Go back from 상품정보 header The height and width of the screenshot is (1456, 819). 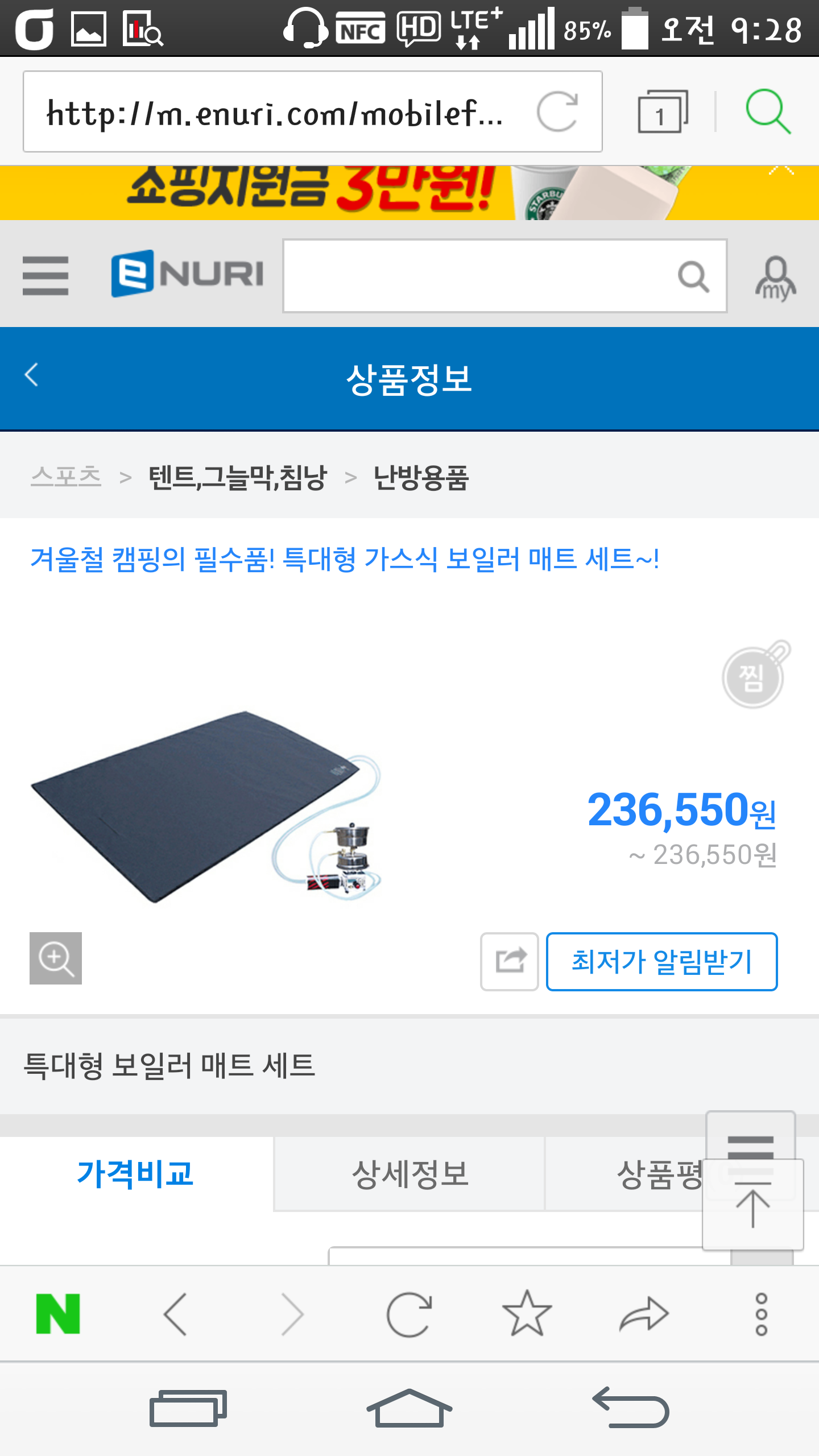pyautogui.click(x=32, y=375)
